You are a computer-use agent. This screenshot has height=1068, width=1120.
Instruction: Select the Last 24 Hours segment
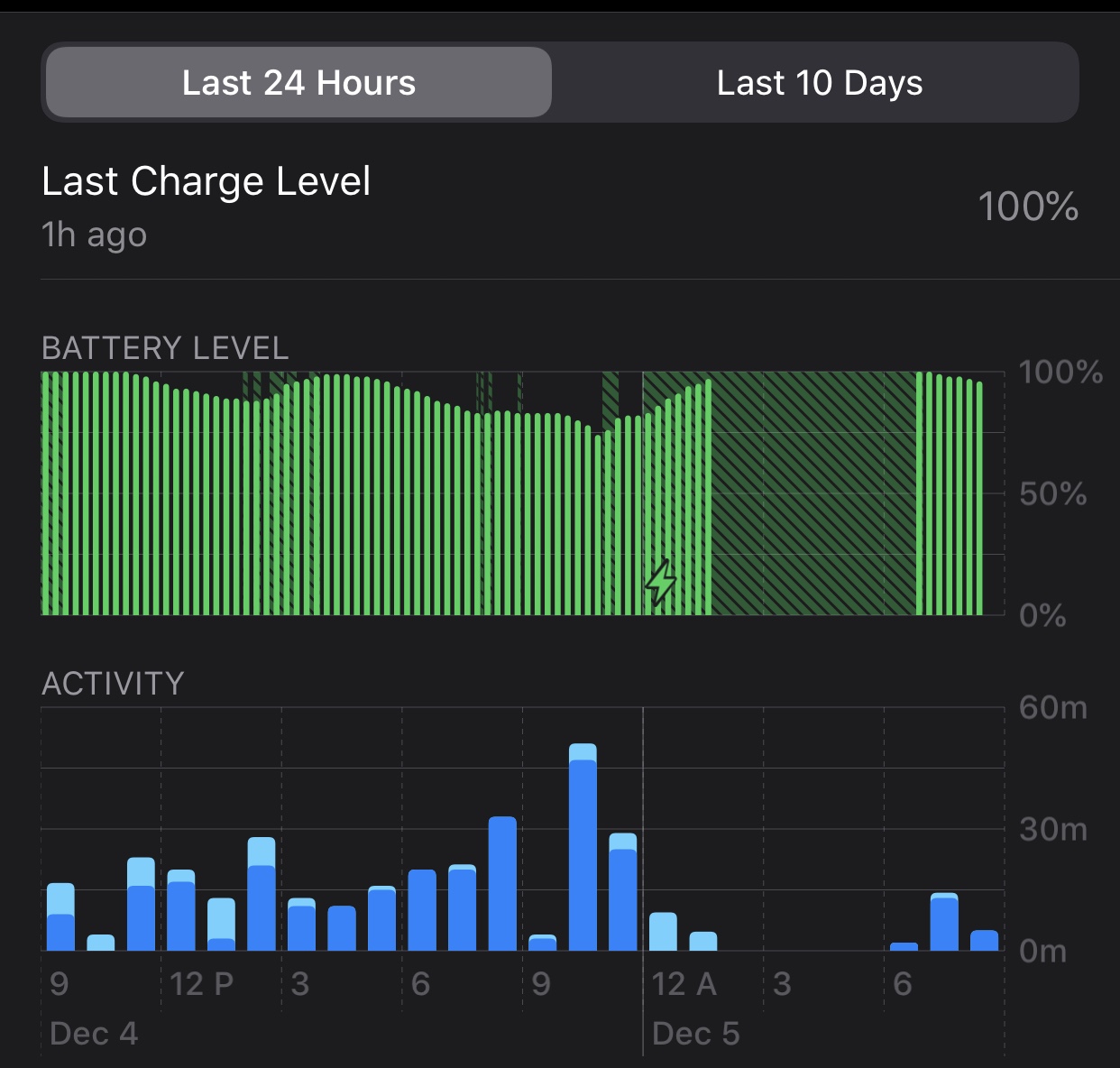pos(298,83)
